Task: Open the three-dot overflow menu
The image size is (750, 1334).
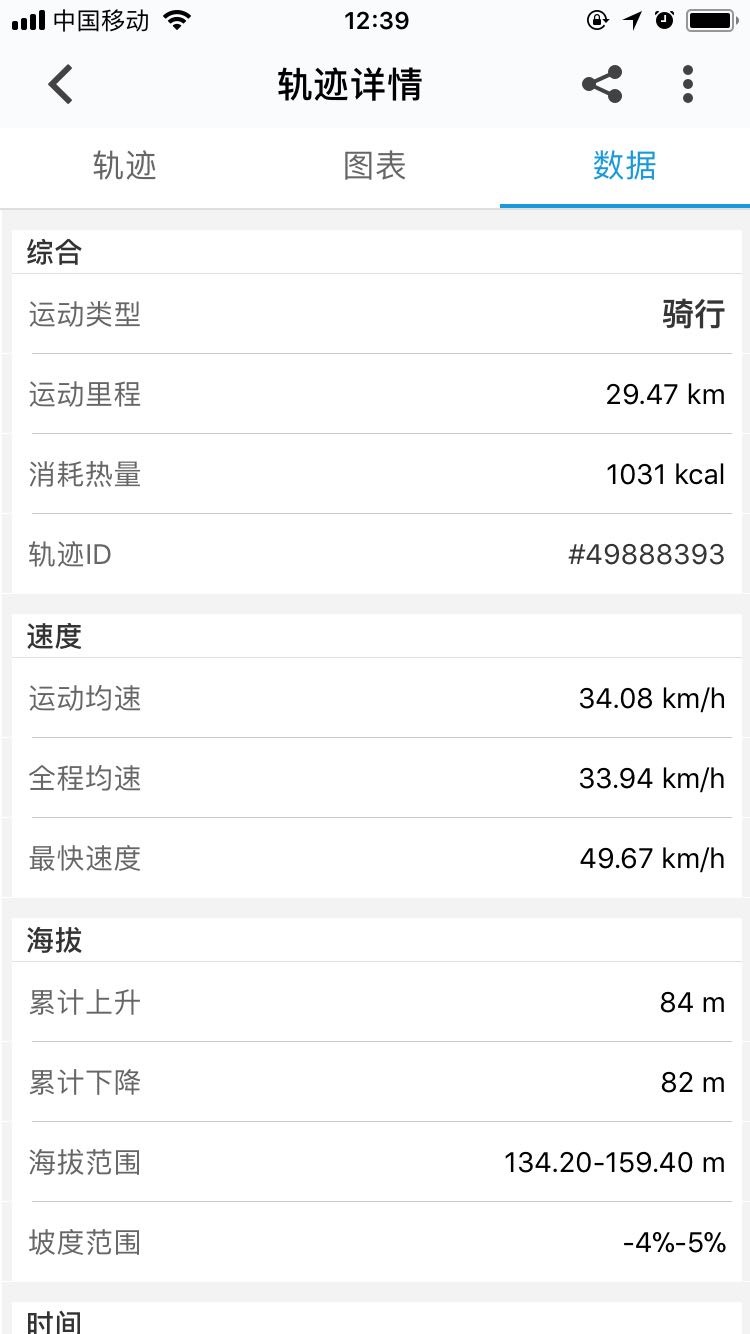Action: point(688,84)
